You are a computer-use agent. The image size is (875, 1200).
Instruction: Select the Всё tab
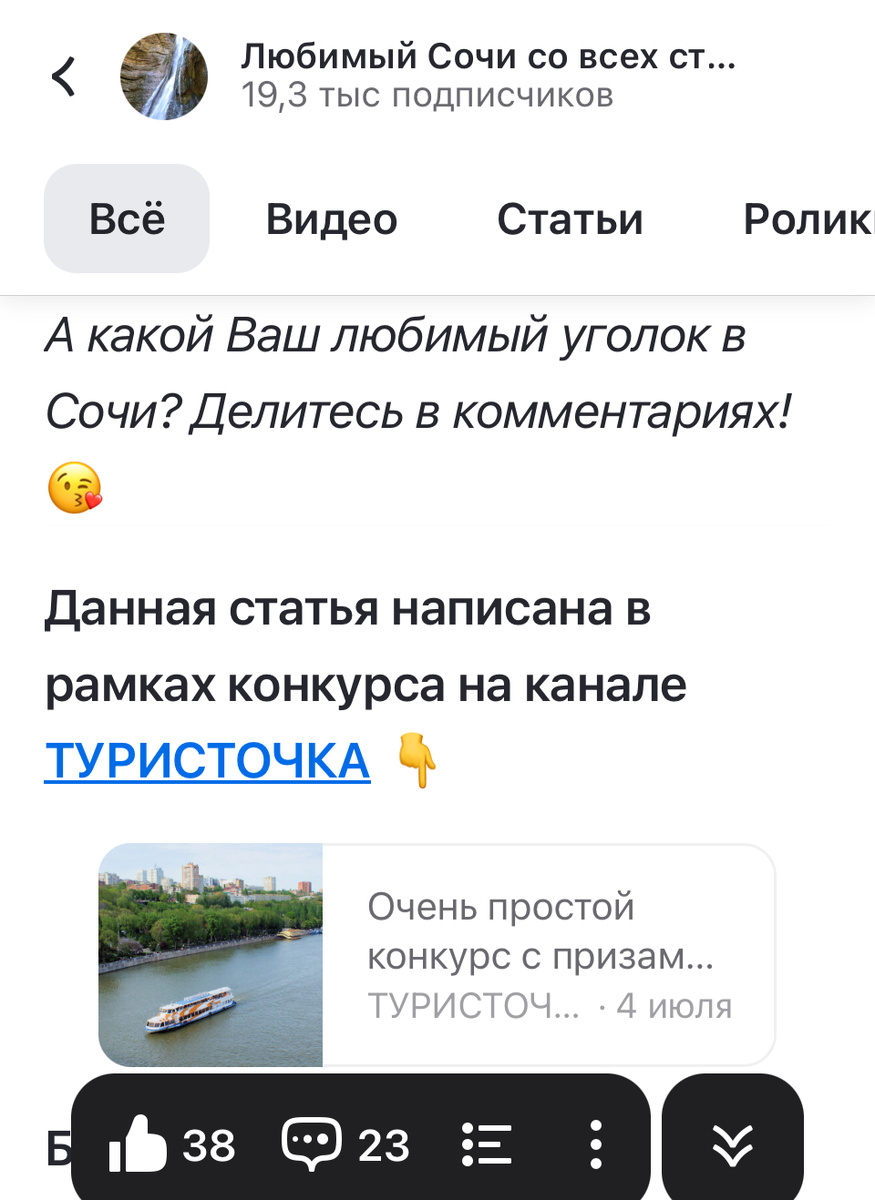(x=126, y=218)
